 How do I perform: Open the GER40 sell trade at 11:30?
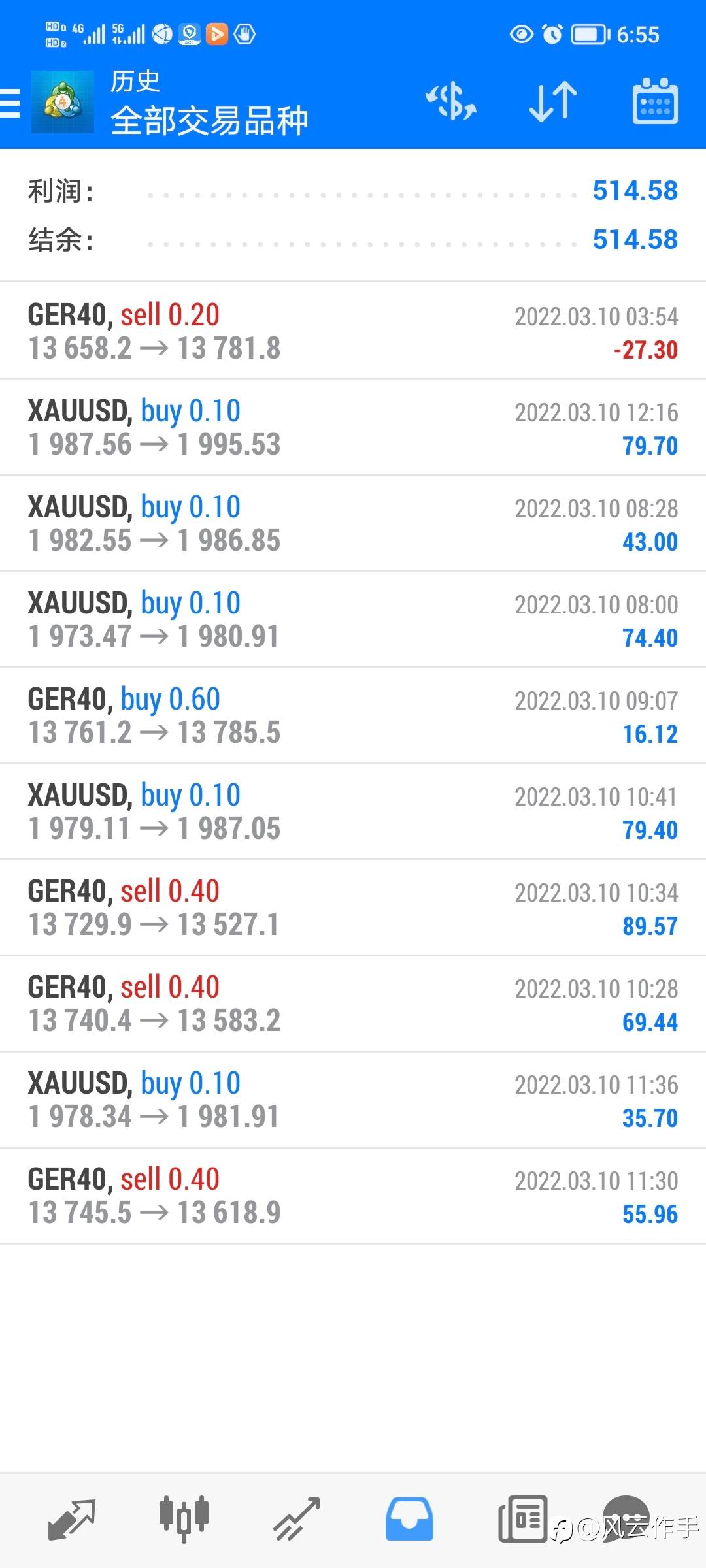[x=353, y=1196]
